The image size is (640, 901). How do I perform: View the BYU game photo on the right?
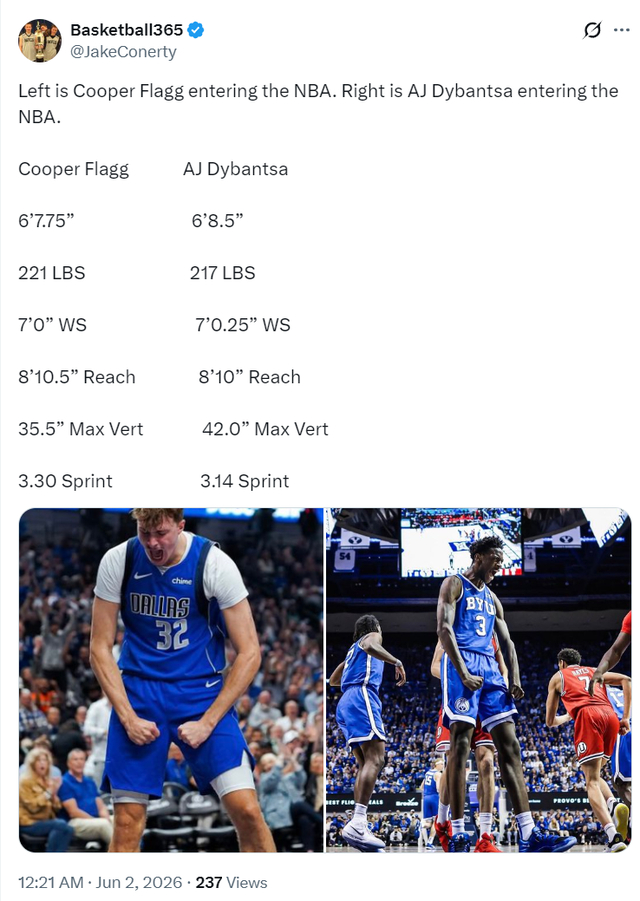[x=479, y=680]
